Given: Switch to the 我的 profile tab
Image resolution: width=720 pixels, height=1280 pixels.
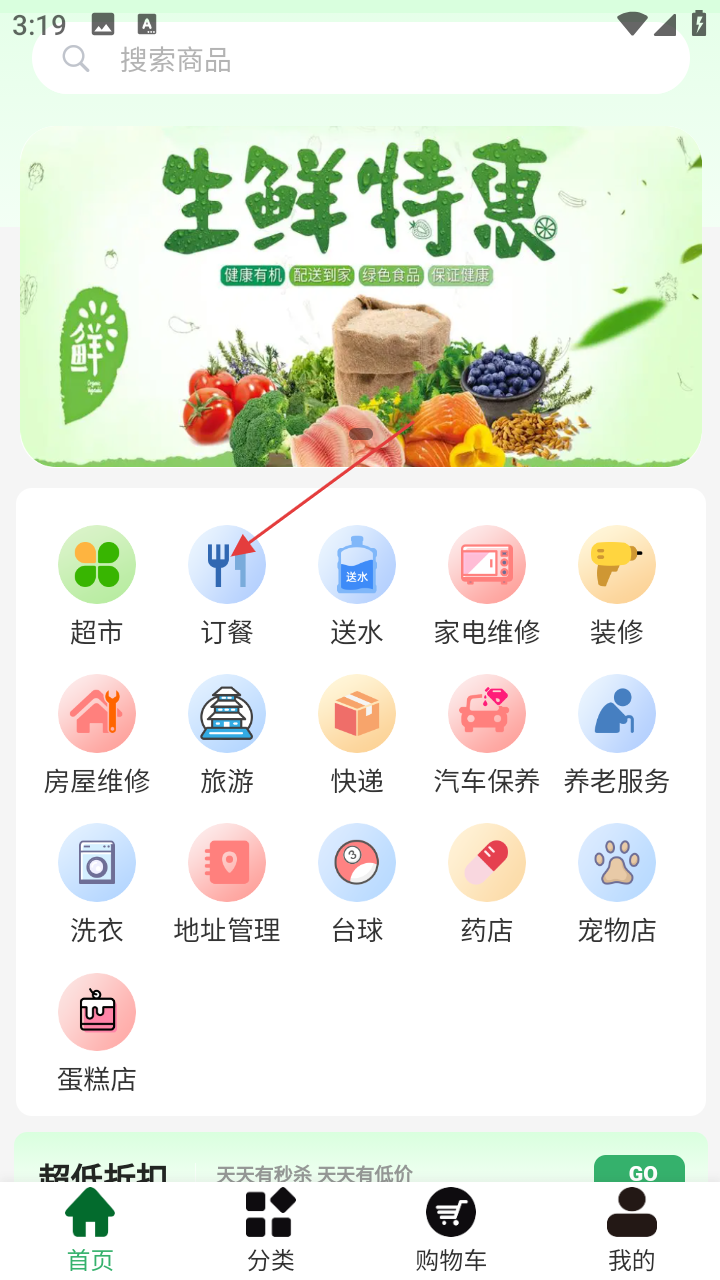Looking at the screenshot, I should [x=631, y=1229].
